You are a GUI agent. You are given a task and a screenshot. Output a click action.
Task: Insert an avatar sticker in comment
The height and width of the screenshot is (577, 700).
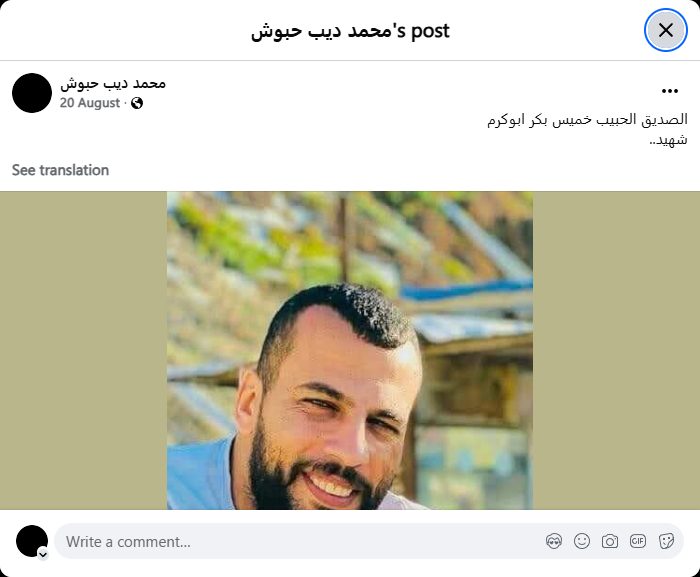point(554,541)
